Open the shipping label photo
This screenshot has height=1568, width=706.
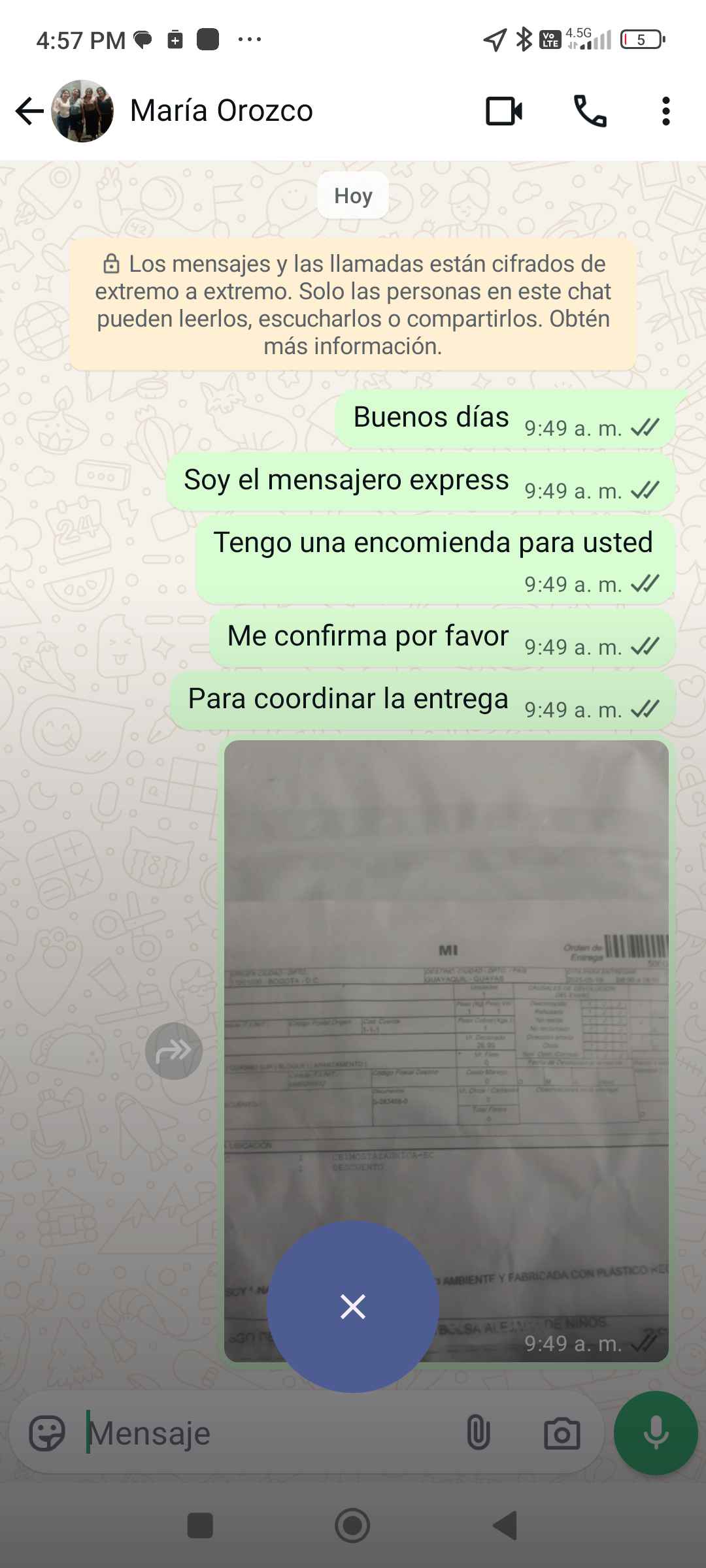(446, 980)
